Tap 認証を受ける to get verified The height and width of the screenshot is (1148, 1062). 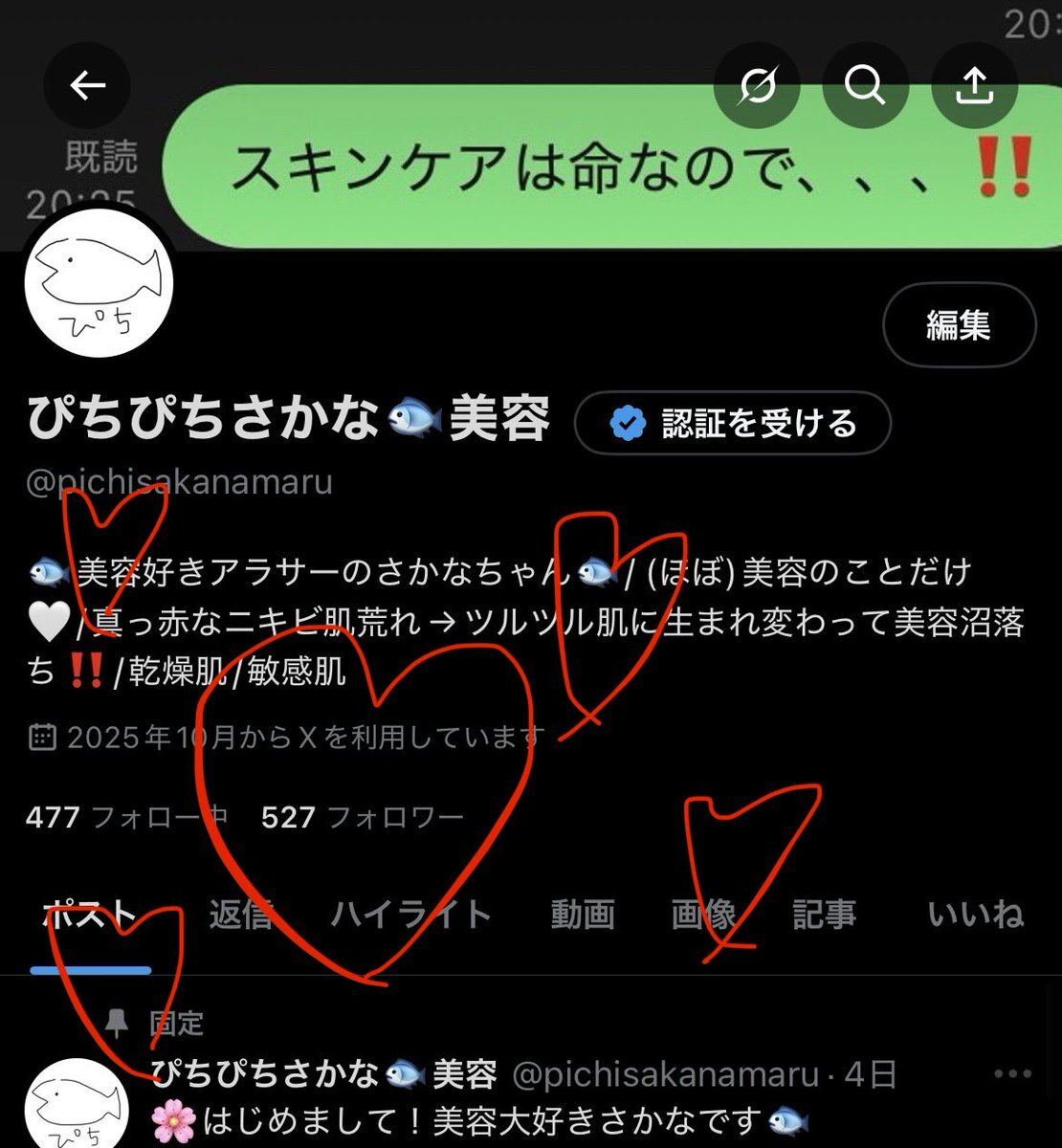point(733,423)
